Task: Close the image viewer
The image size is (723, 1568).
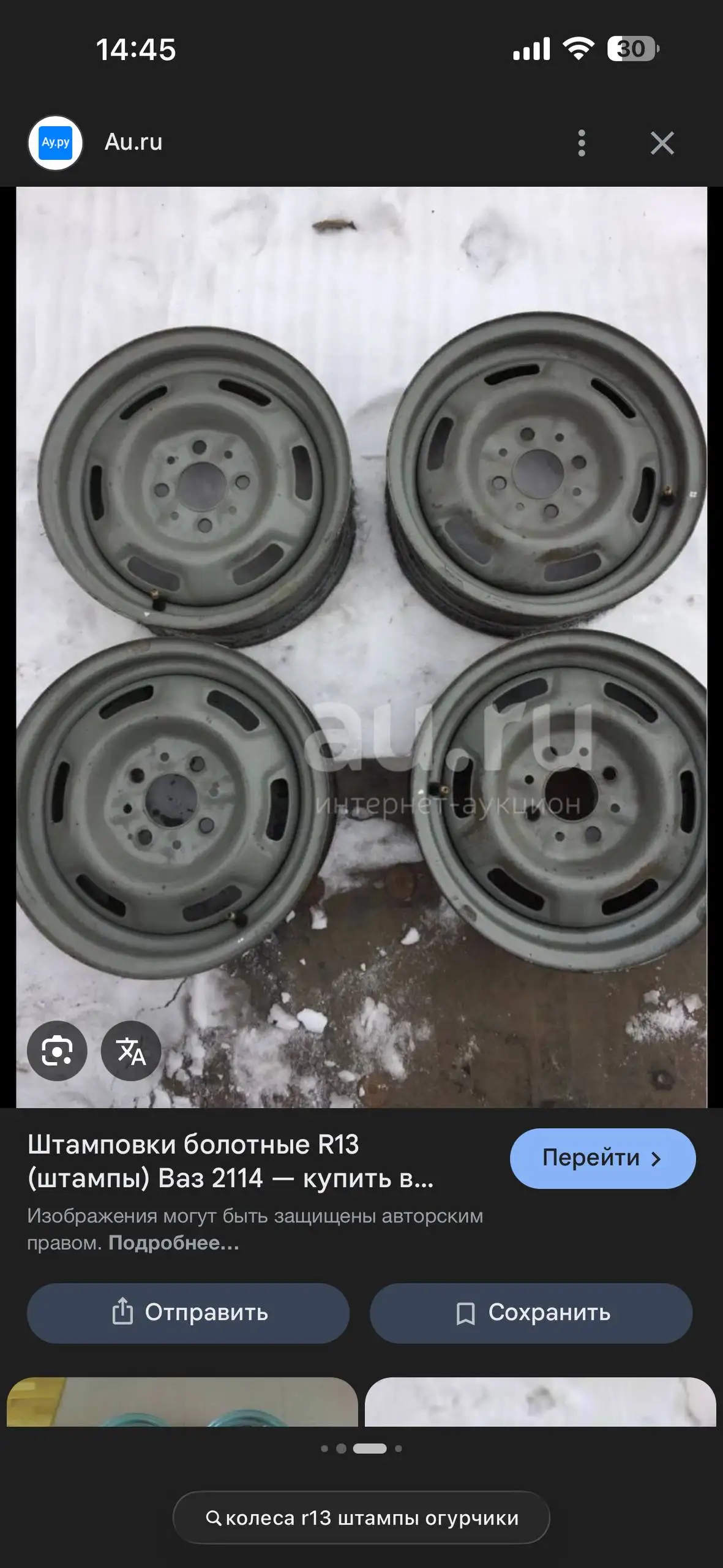Action: click(662, 143)
